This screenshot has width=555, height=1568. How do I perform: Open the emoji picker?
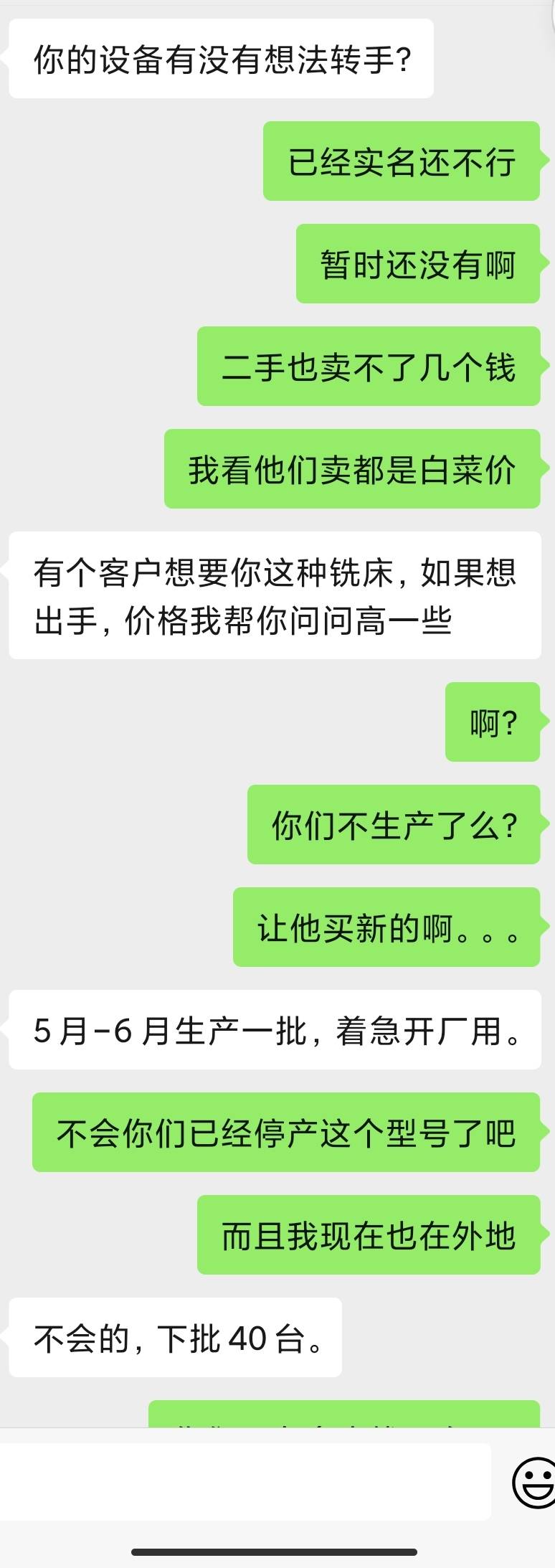point(533,1482)
